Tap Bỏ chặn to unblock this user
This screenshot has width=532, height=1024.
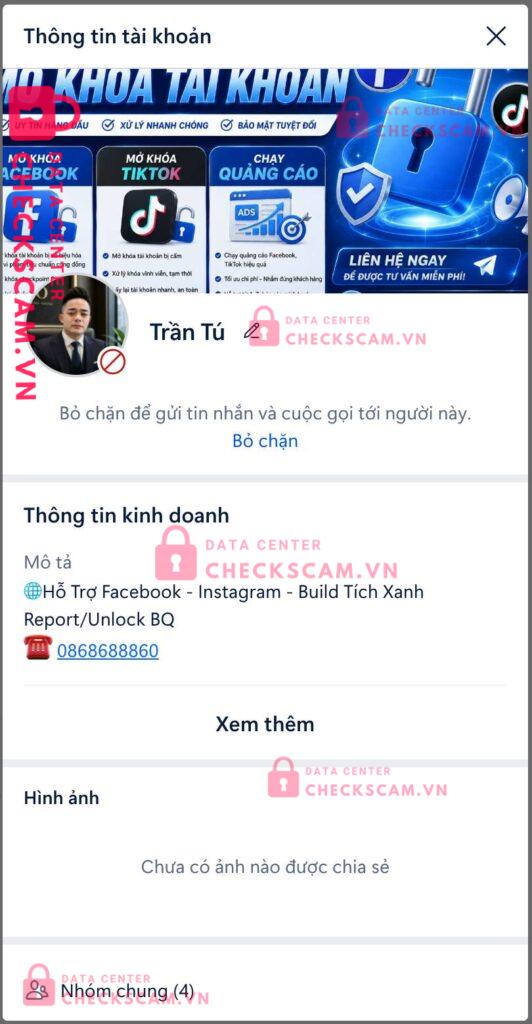coord(265,441)
